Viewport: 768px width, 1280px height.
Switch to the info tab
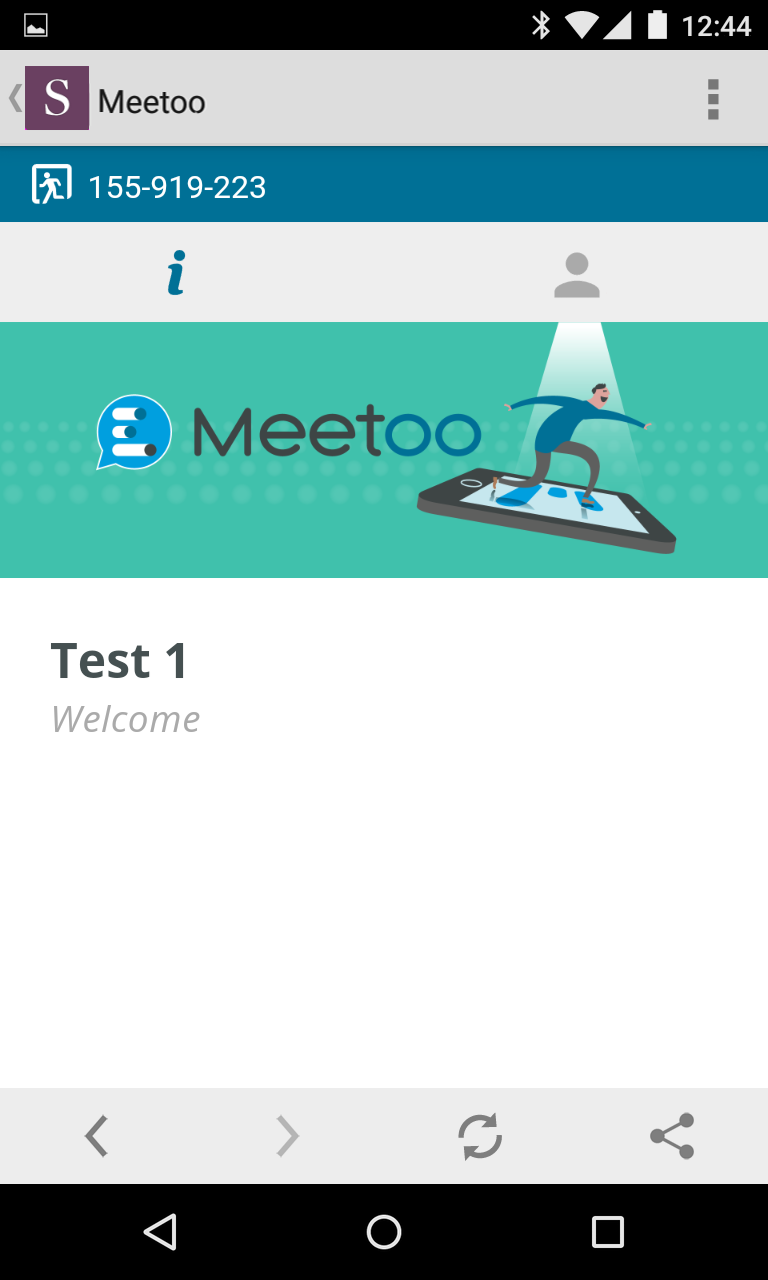click(177, 273)
